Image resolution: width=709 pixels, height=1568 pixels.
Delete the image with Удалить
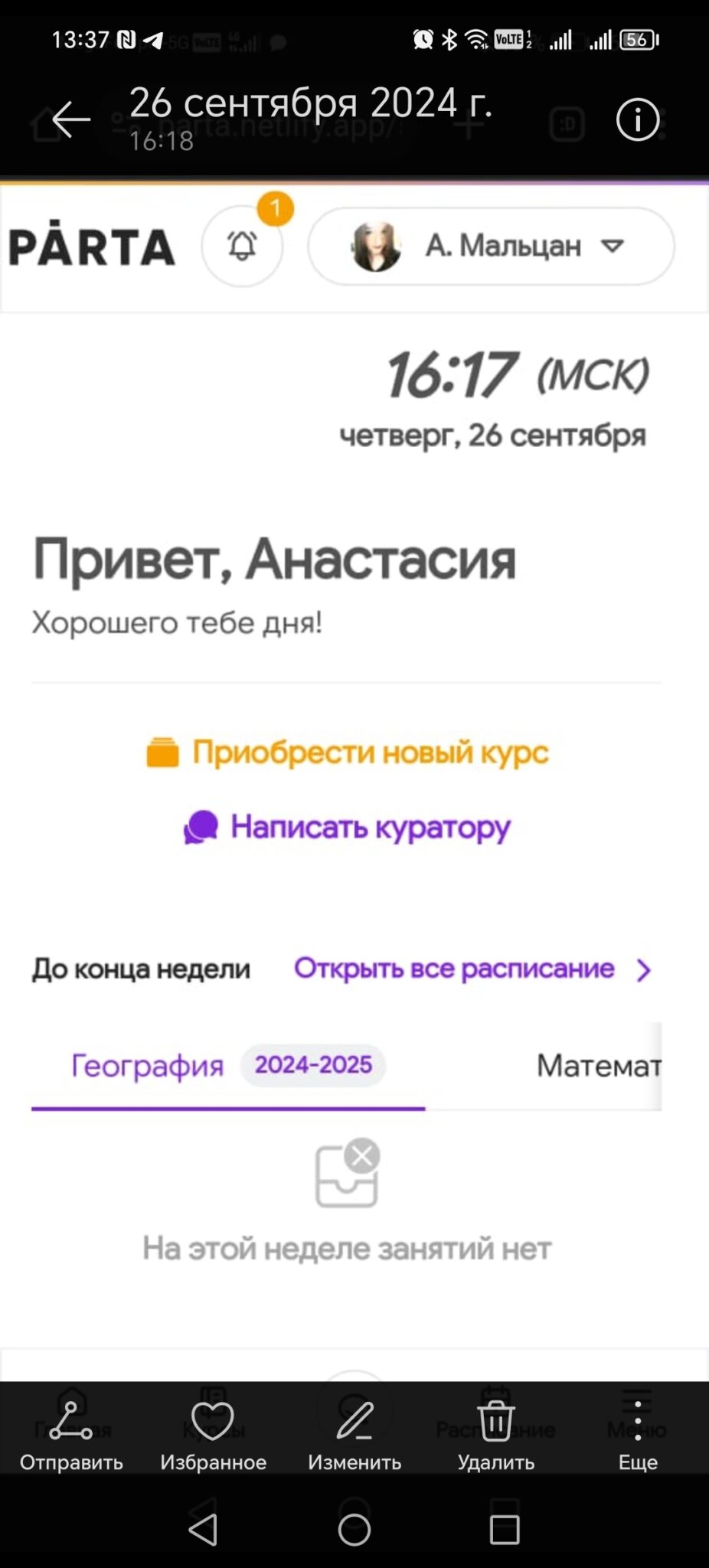pos(496,1436)
